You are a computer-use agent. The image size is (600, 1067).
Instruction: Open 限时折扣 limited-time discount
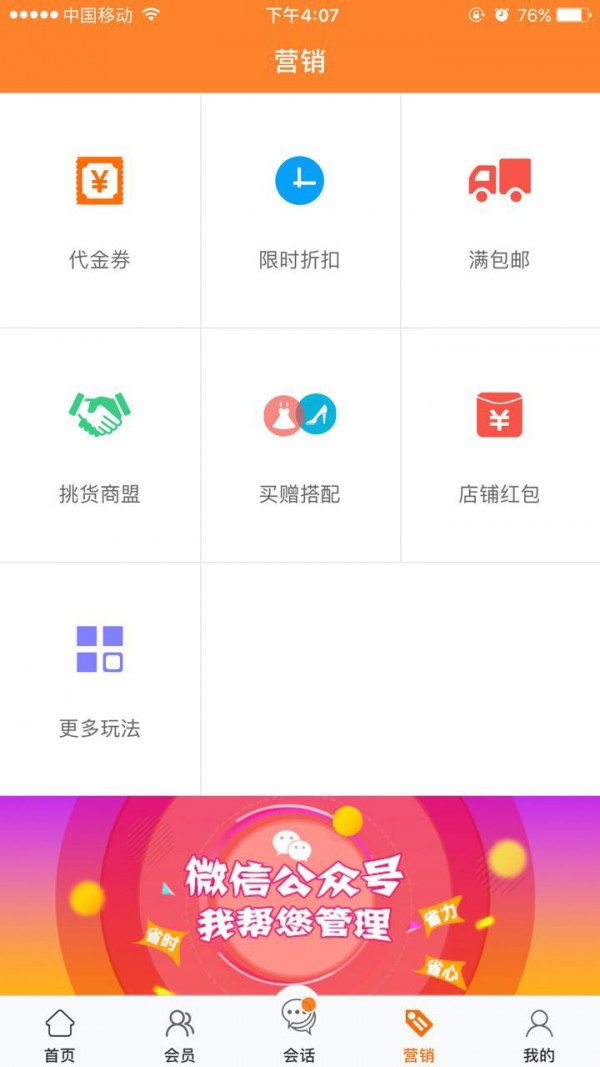[x=300, y=210]
